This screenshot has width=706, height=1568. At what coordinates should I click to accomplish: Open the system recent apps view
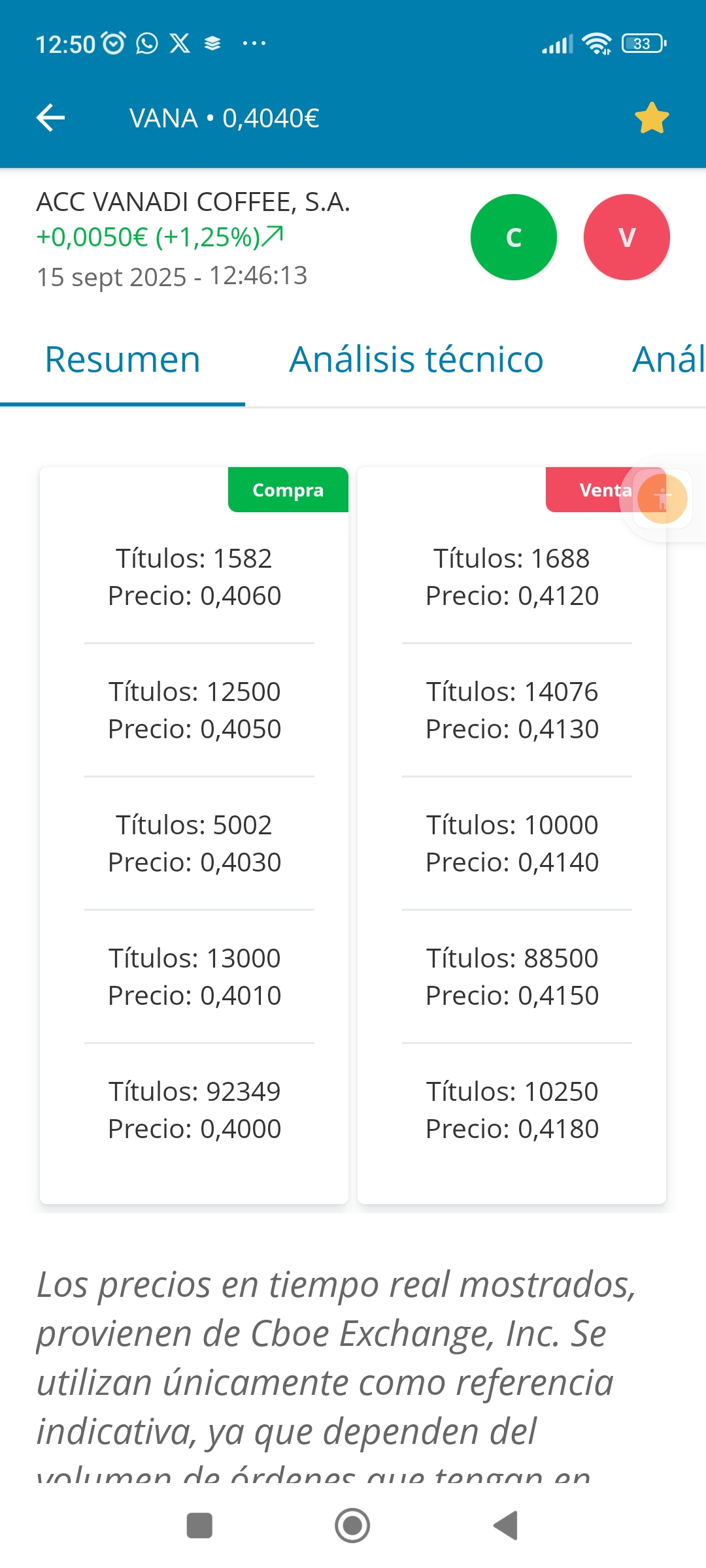(199, 1526)
